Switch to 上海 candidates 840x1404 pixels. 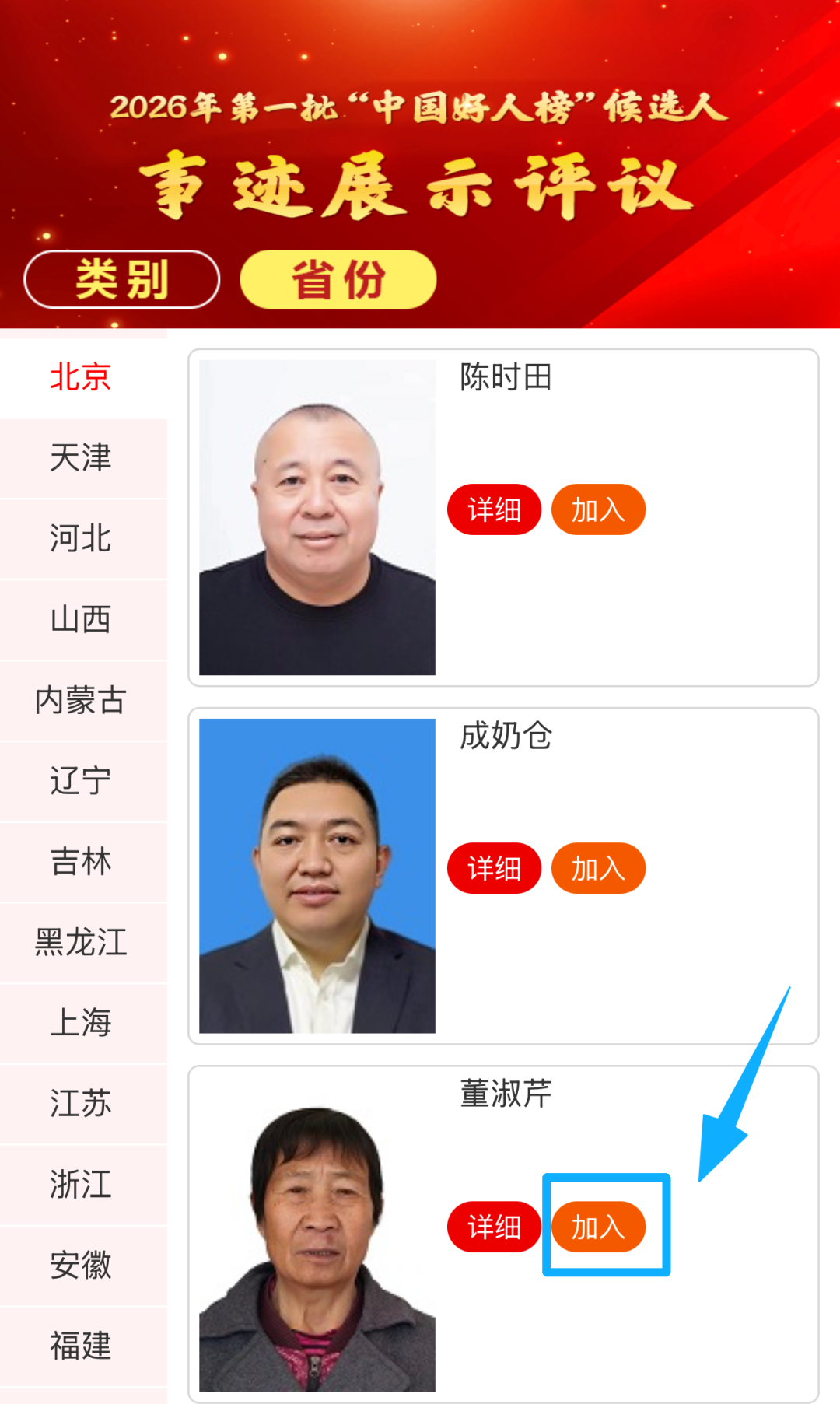point(81,1023)
